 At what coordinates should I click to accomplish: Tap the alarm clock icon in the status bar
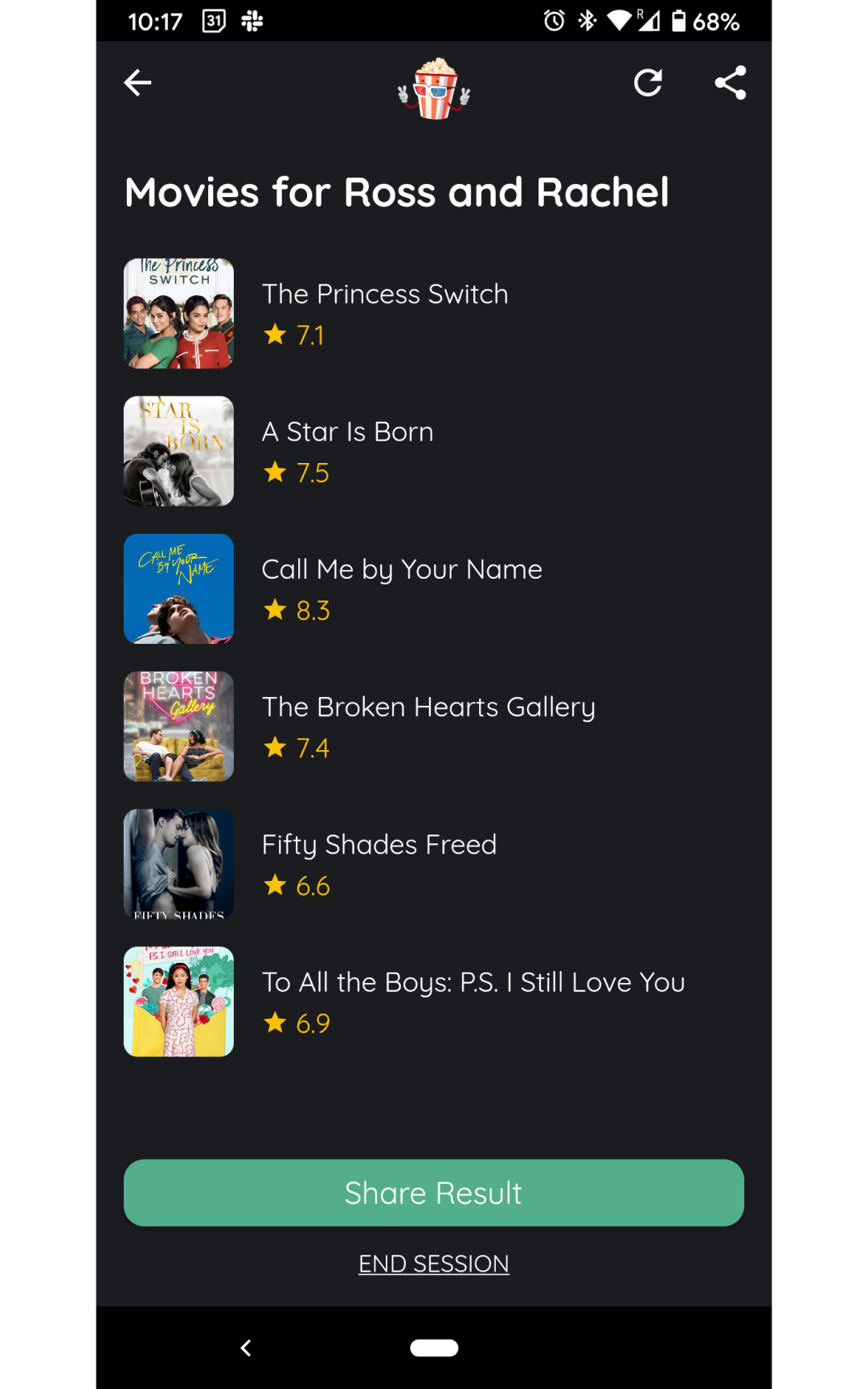[x=553, y=21]
